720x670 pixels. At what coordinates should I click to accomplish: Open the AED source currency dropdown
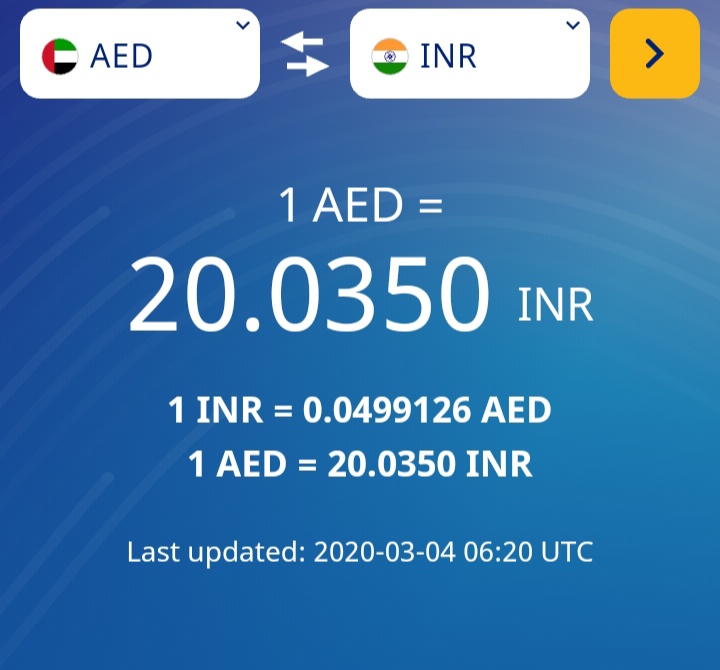[x=140, y=54]
